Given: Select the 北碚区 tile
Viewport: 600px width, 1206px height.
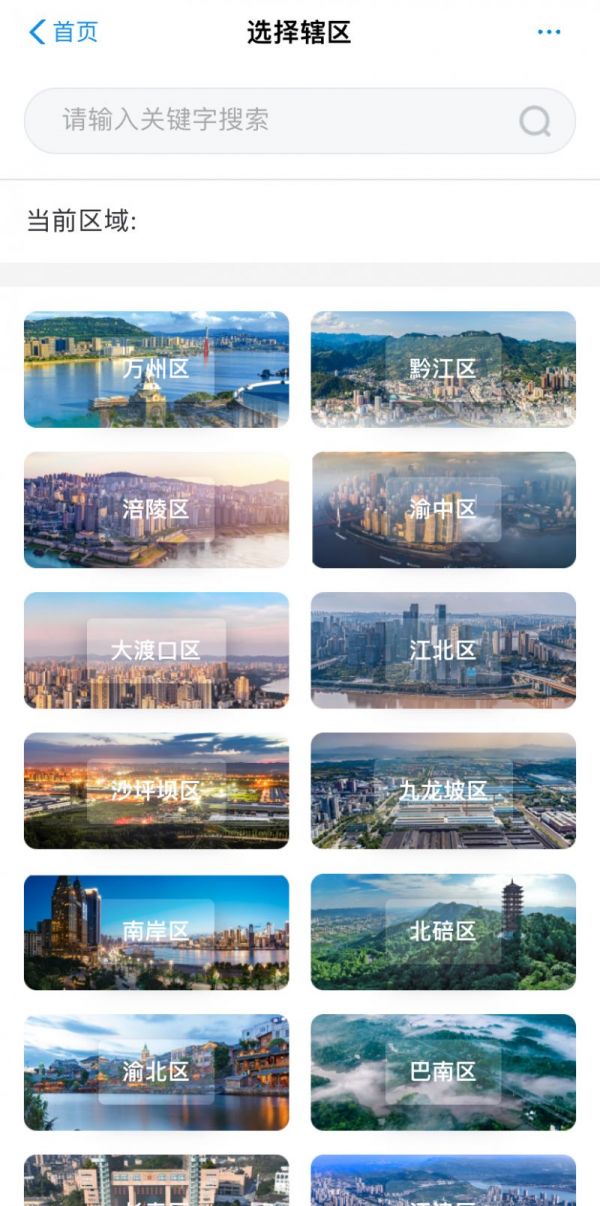Looking at the screenshot, I should [443, 932].
